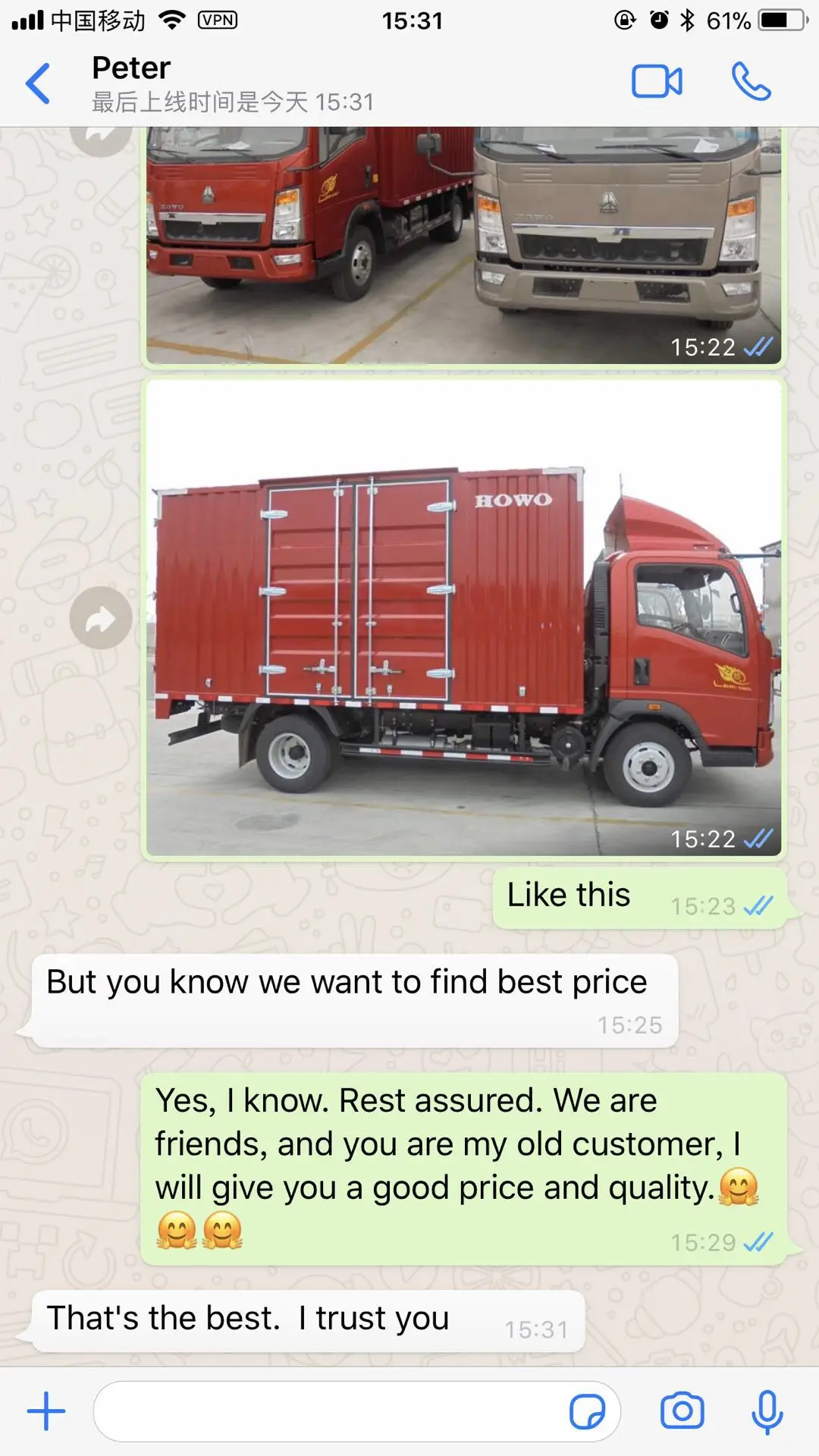The width and height of the screenshot is (819, 1456).
Task: Forward the red HOWO box truck photo
Action: pos(101,618)
